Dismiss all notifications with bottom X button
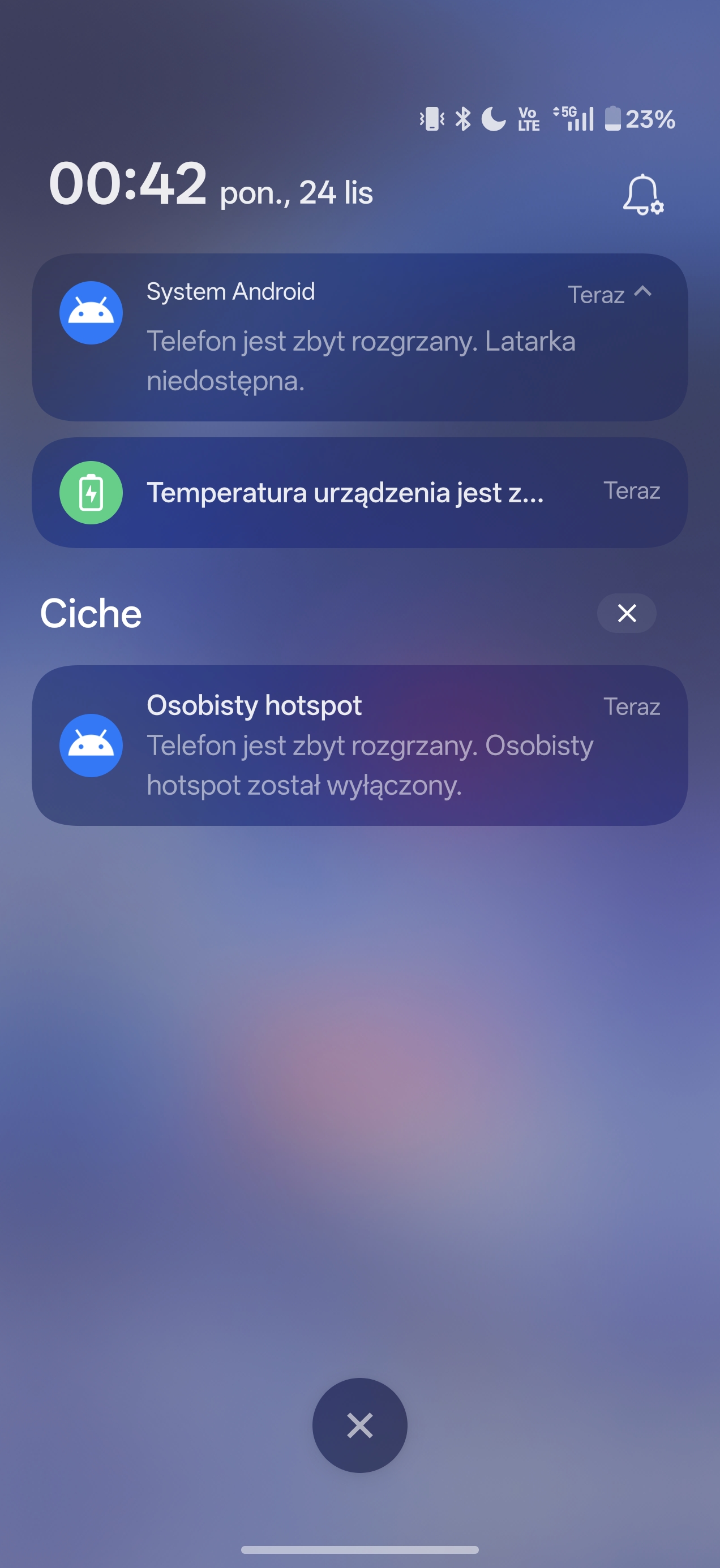The height and width of the screenshot is (1568, 720). coord(359,1425)
